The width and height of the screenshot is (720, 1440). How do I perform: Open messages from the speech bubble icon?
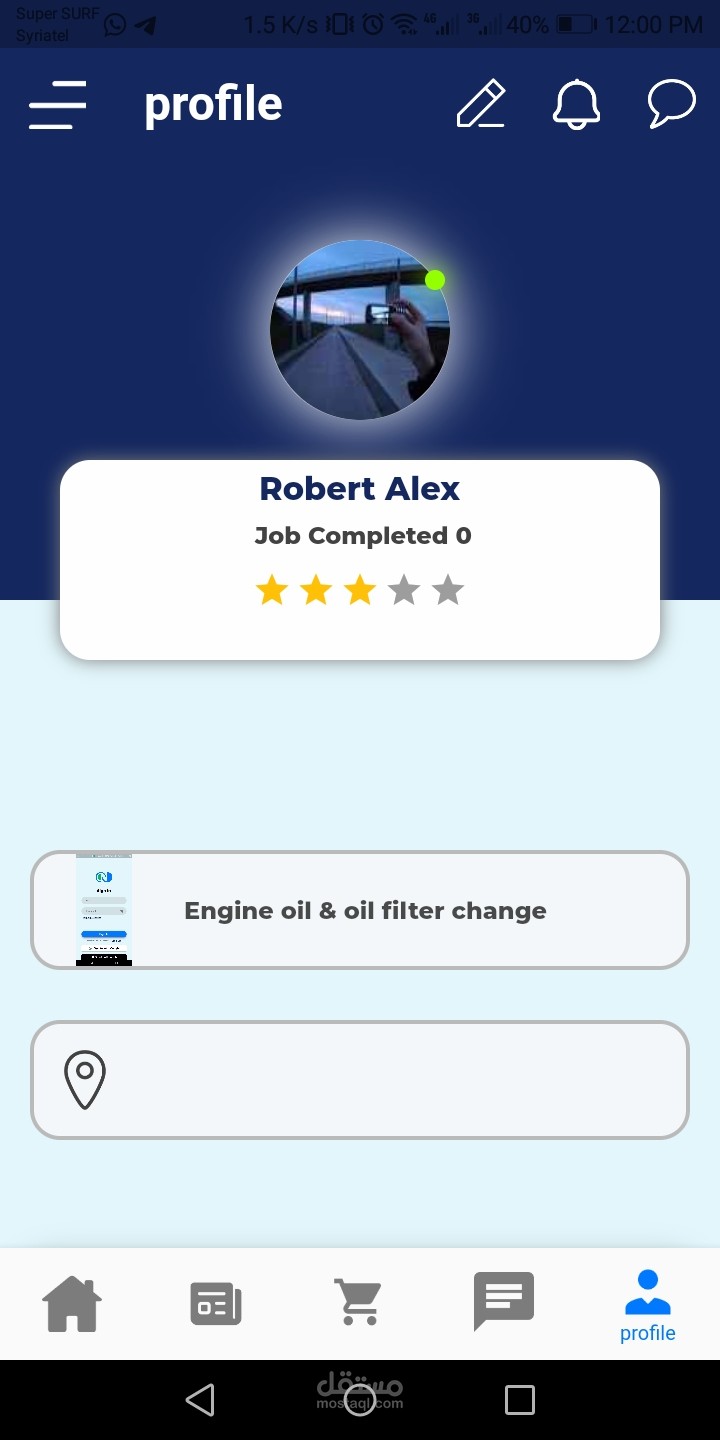point(671,104)
